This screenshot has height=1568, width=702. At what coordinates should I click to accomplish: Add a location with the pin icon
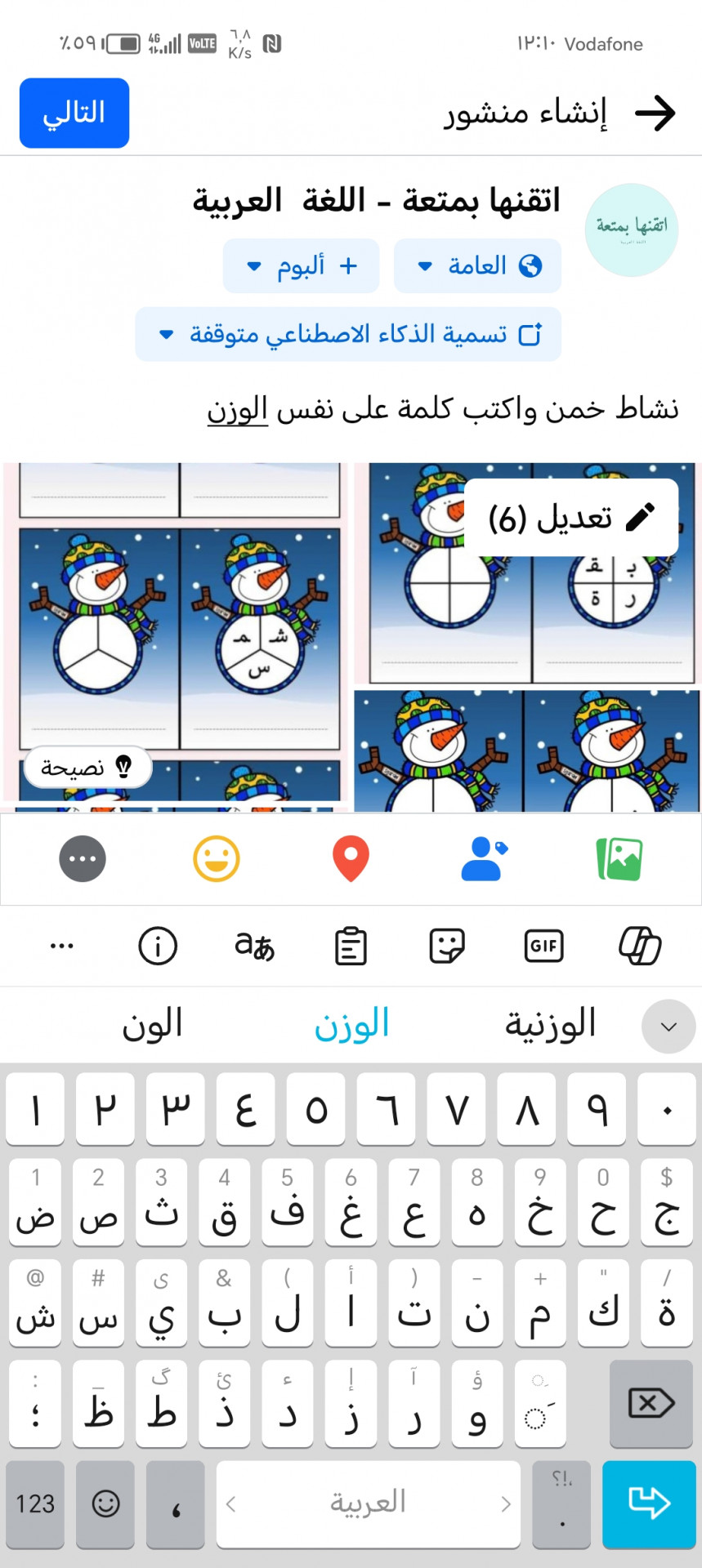[351, 859]
